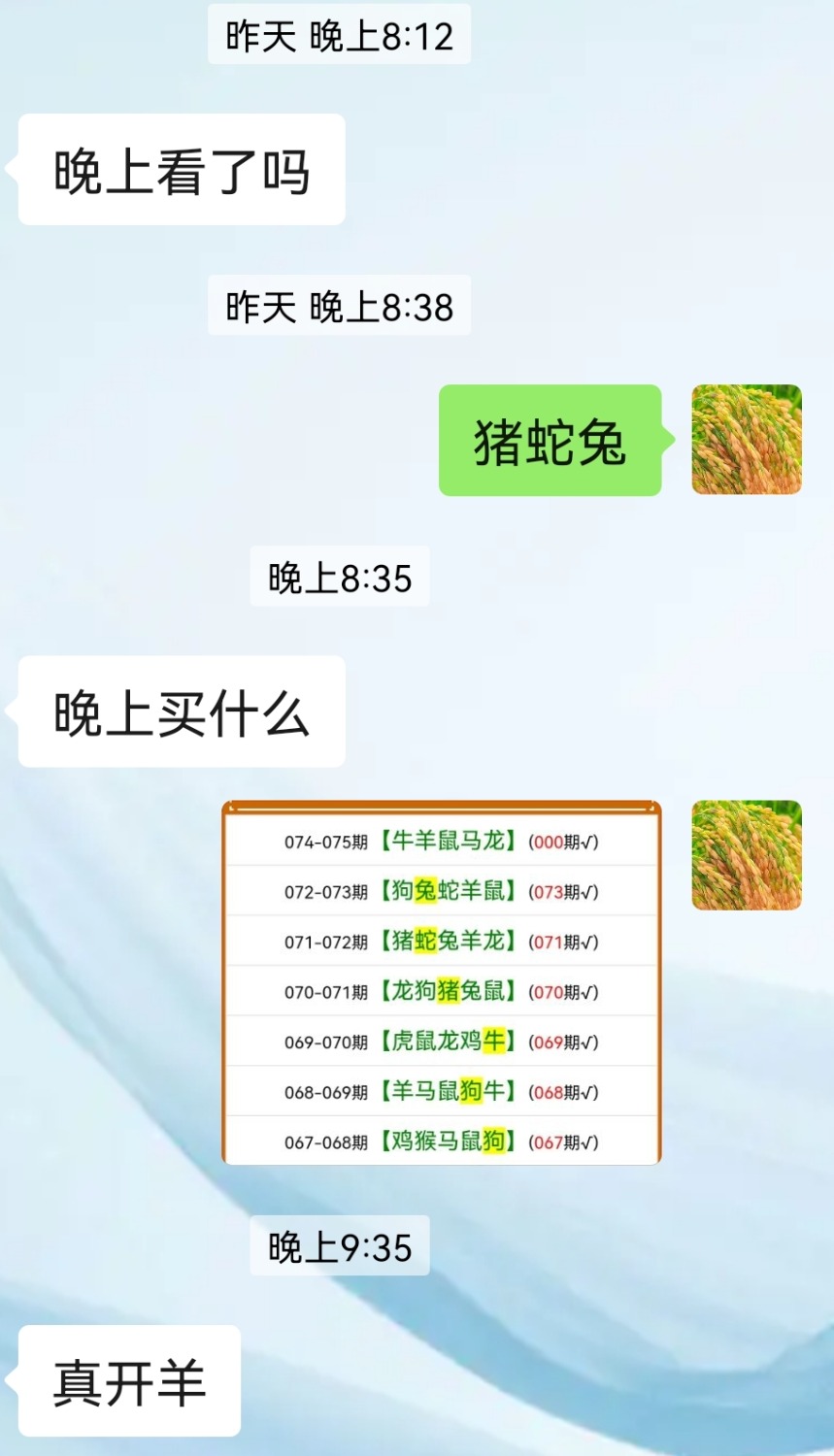Viewport: 834px width, 1456px height.
Task: Tap the 昨天 晚上8:12 timestamp
Action: click(339, 35)
